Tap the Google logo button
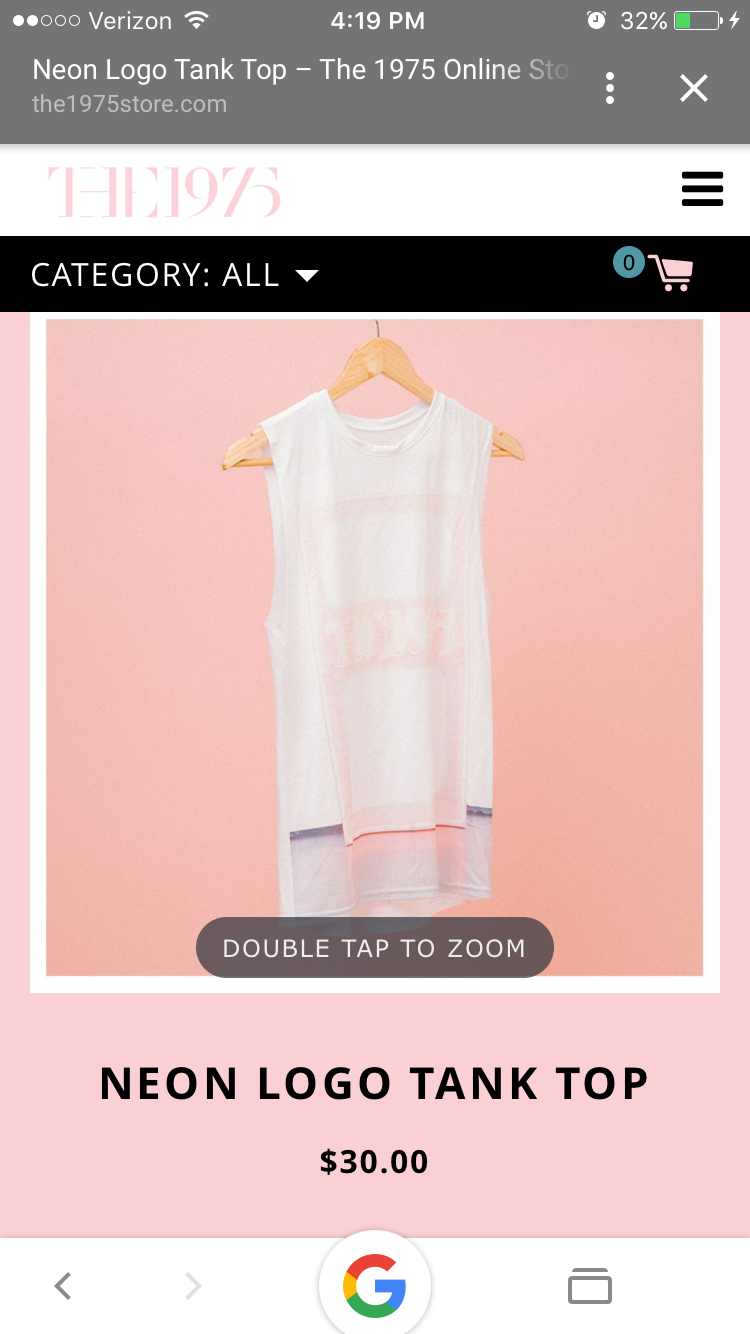This screenshot has width=750, height=1334. tap(375, 1286)
